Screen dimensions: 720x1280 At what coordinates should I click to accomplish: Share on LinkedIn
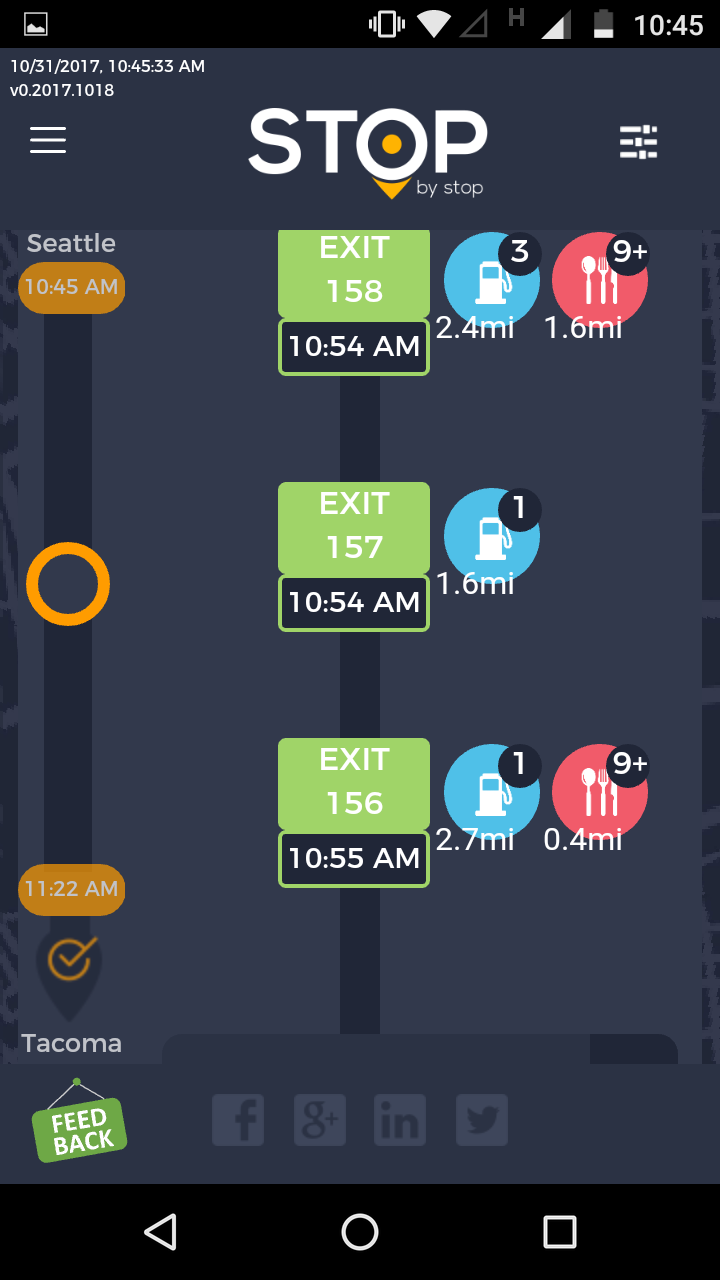coord(400,1120)
